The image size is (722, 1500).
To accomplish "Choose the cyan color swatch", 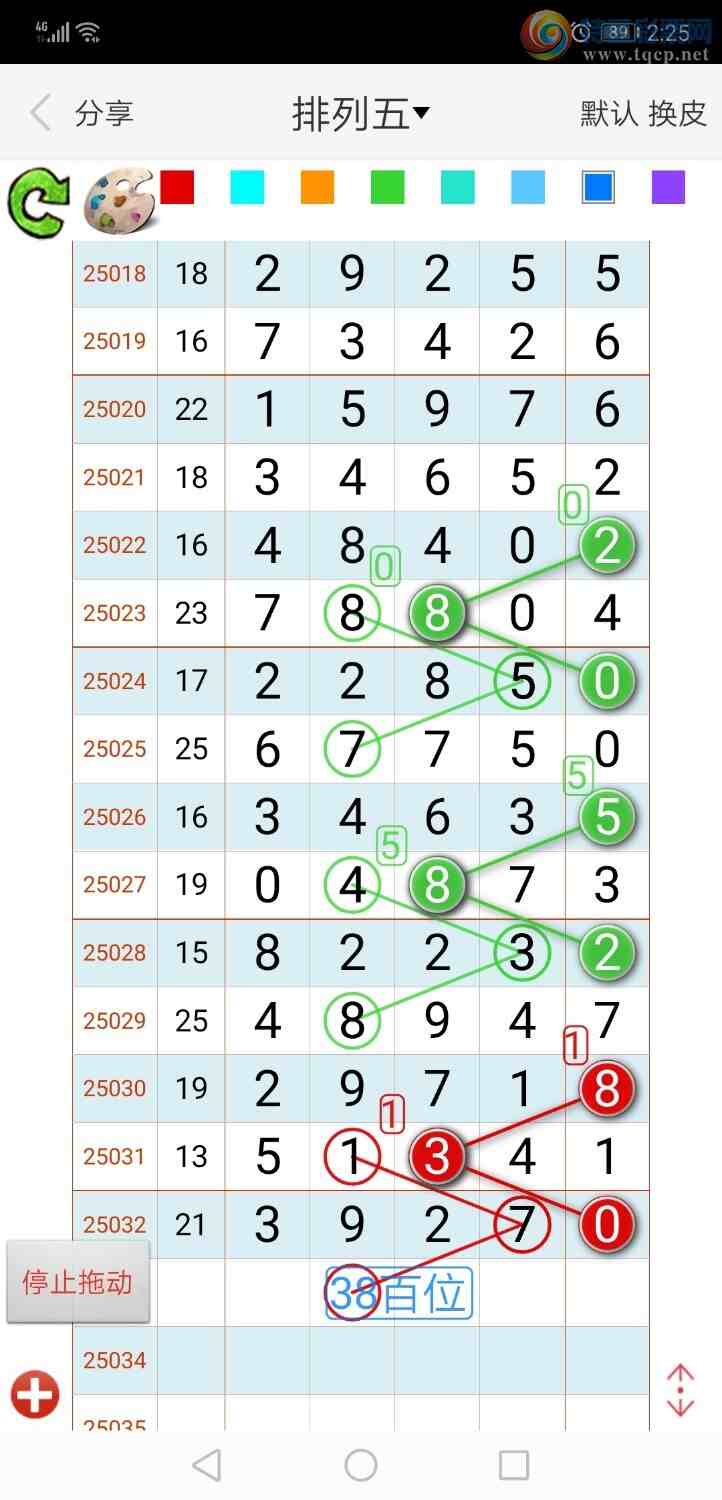I will pos(247,187).
